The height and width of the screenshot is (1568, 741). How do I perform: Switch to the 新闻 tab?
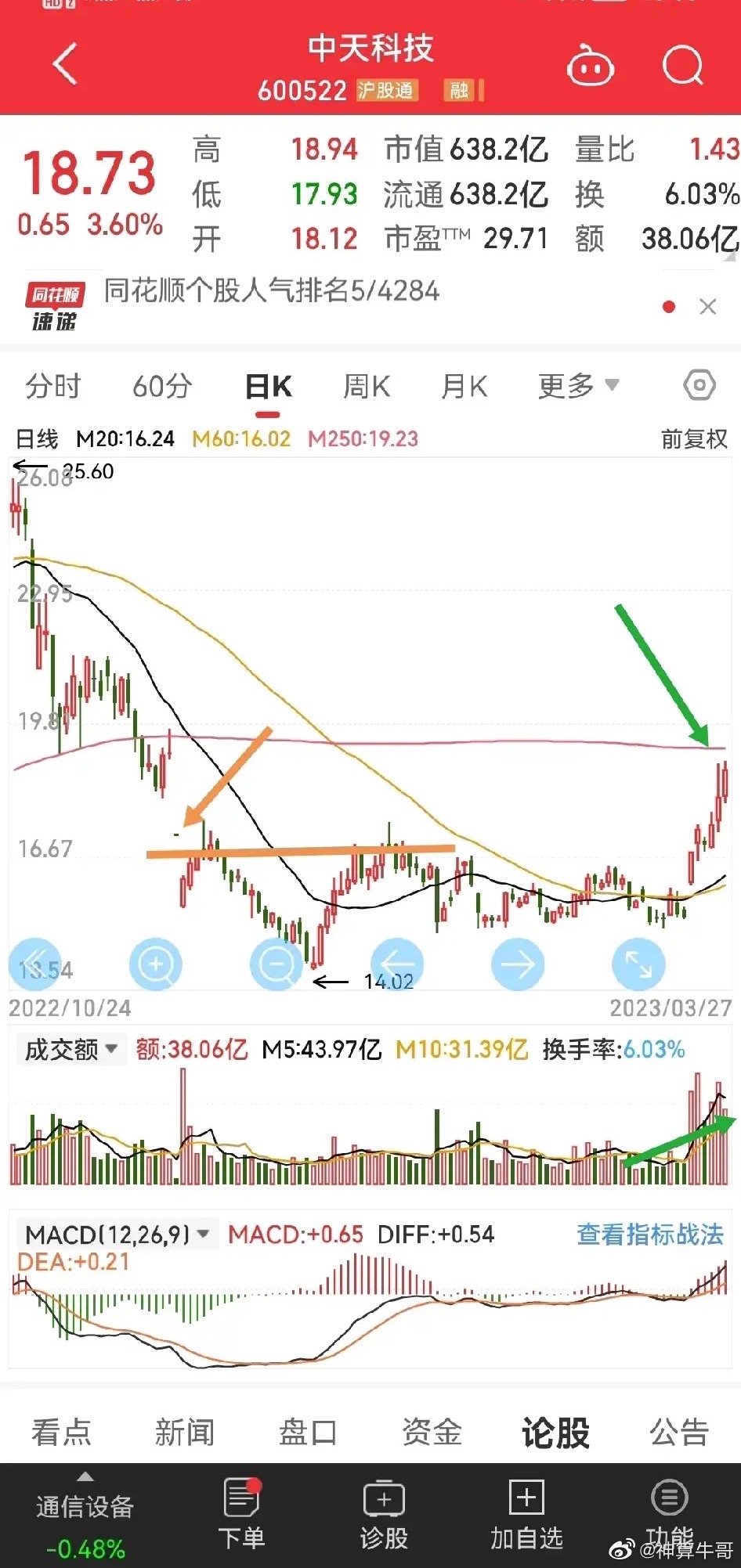click(184, 1432)
